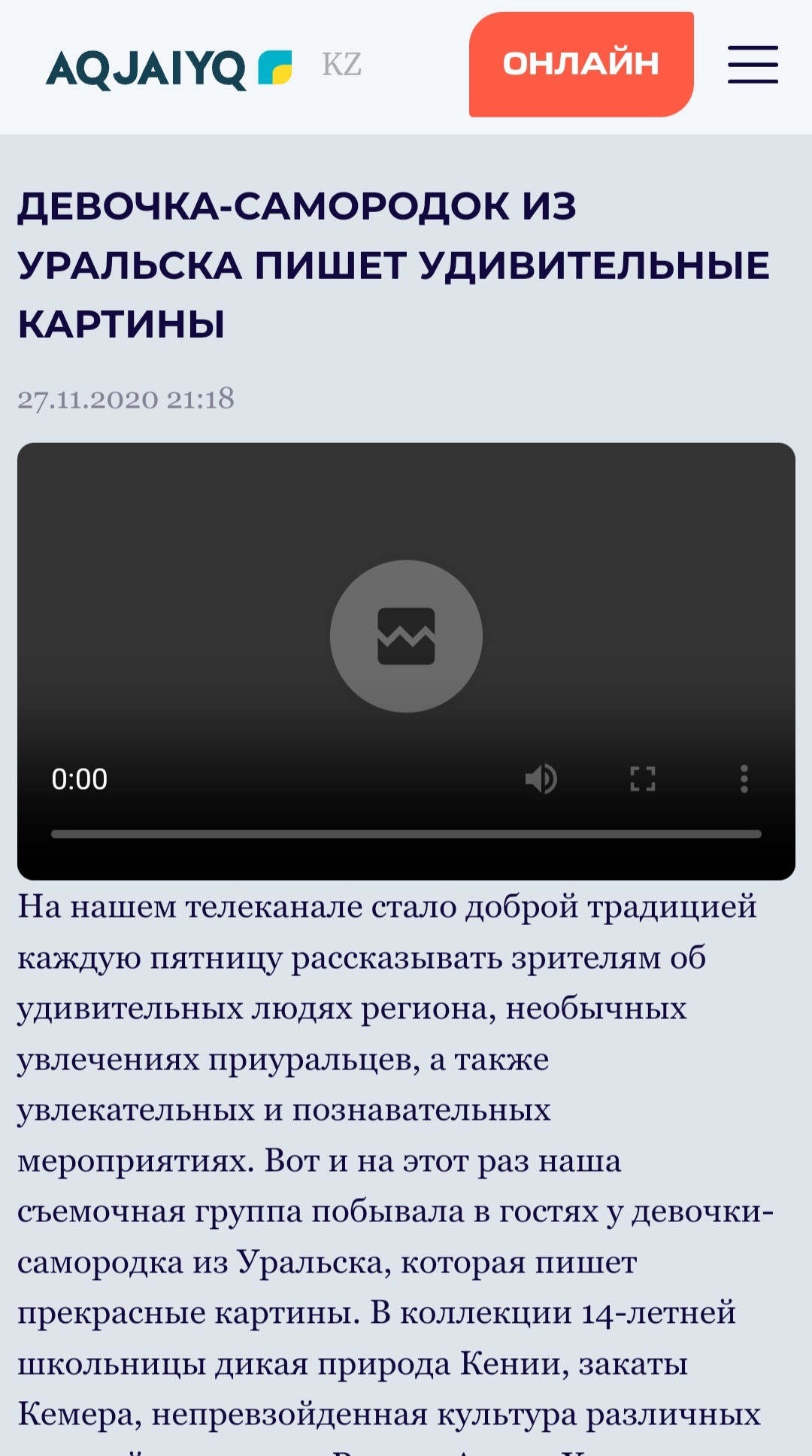This screenshot has width=812, height=1456.
Task: Enter fullscreen video mode
Action: click(x=642, y=779)
